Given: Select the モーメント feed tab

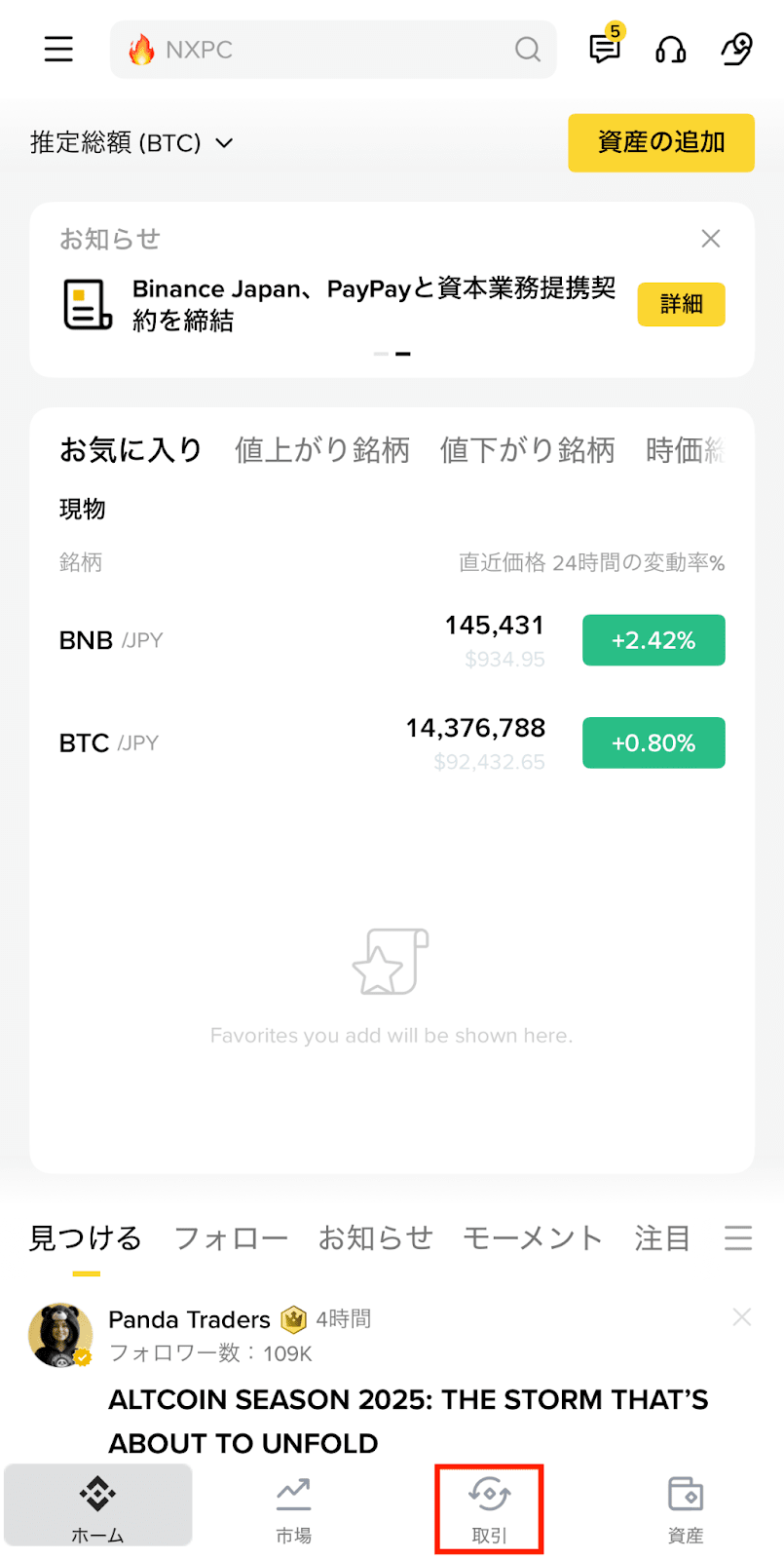Looking at the screenshot, I should (533, 1237).
